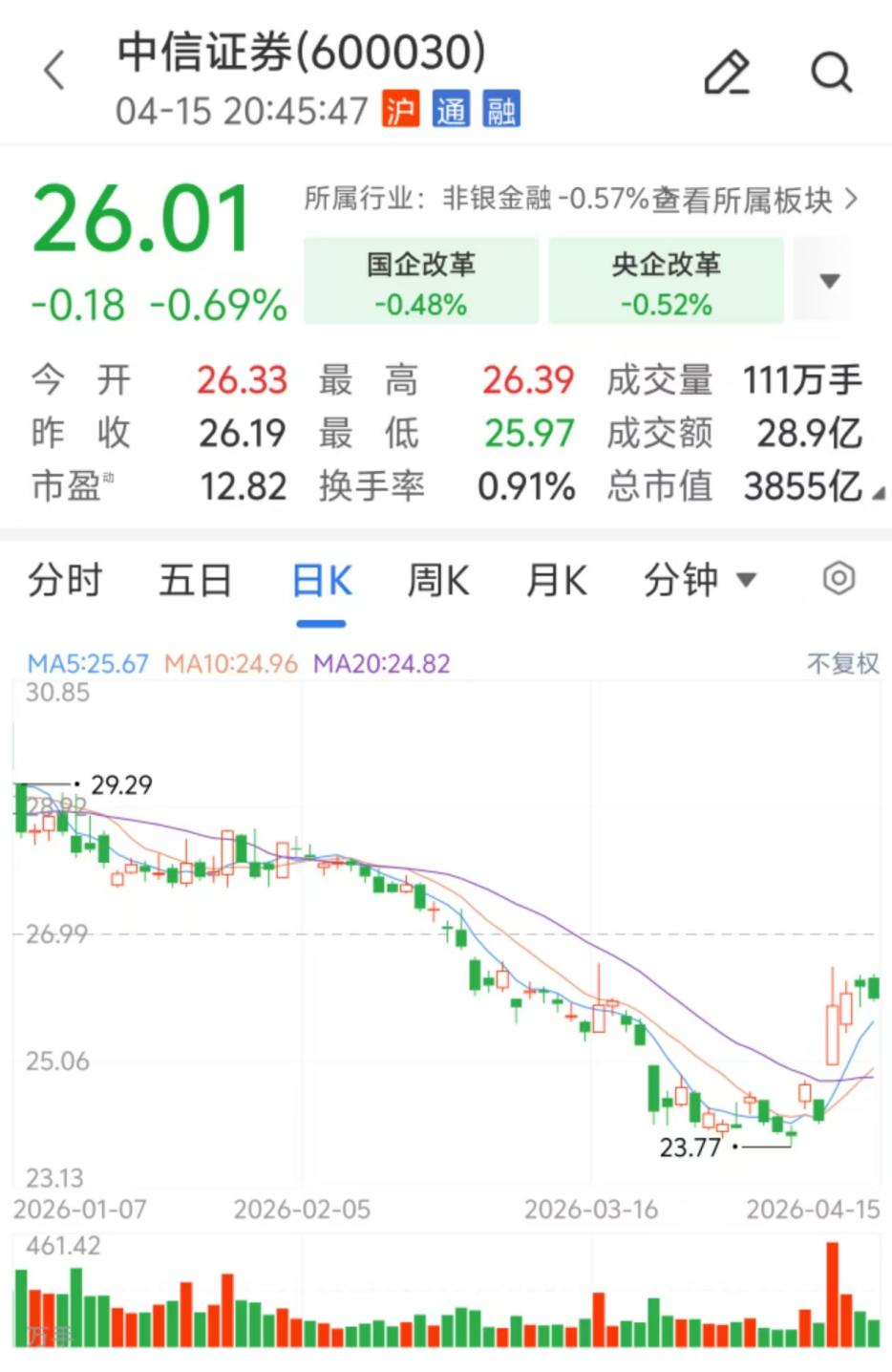The width and height of the screenshot is (892, 1372).
Task: Open the 央企改革 concept chip
Action: 667,282
